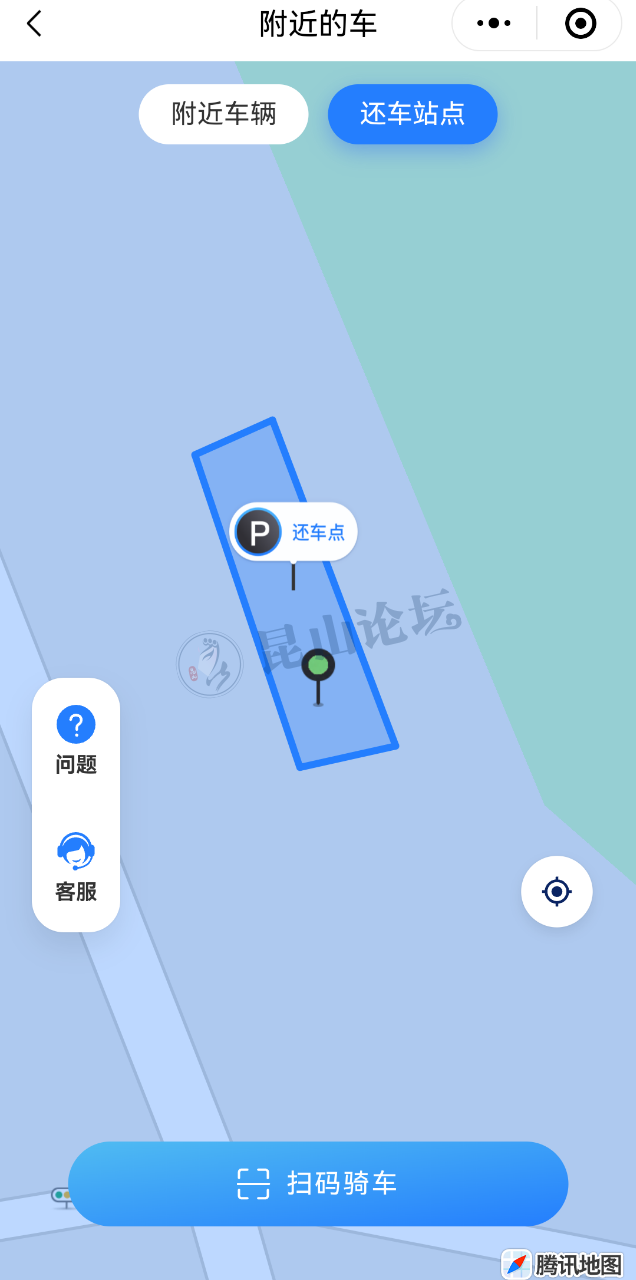This screenshot has width=636, height=1280.
Task: Tap the 还车点 parking marker
Action: click(293, 532)
